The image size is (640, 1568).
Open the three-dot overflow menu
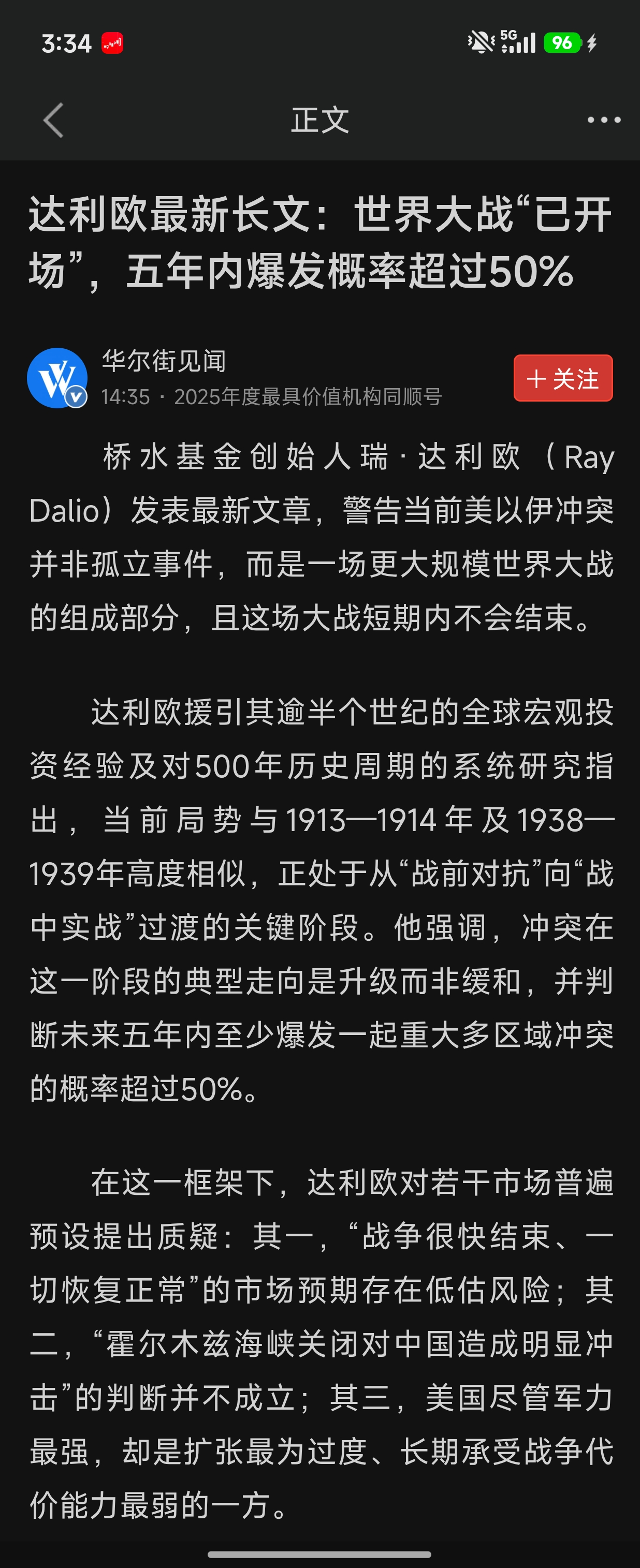pyautogui.click(x=603, y=120)
